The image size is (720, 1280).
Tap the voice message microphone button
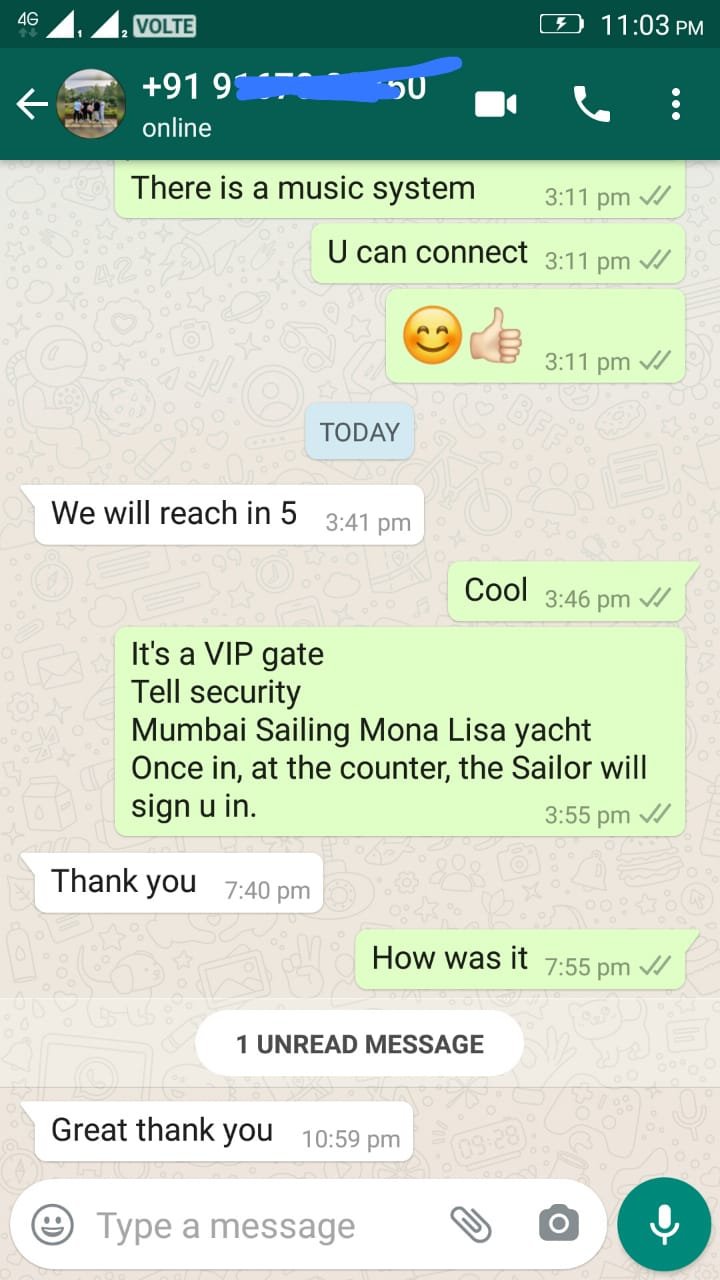pos(663,1223)
